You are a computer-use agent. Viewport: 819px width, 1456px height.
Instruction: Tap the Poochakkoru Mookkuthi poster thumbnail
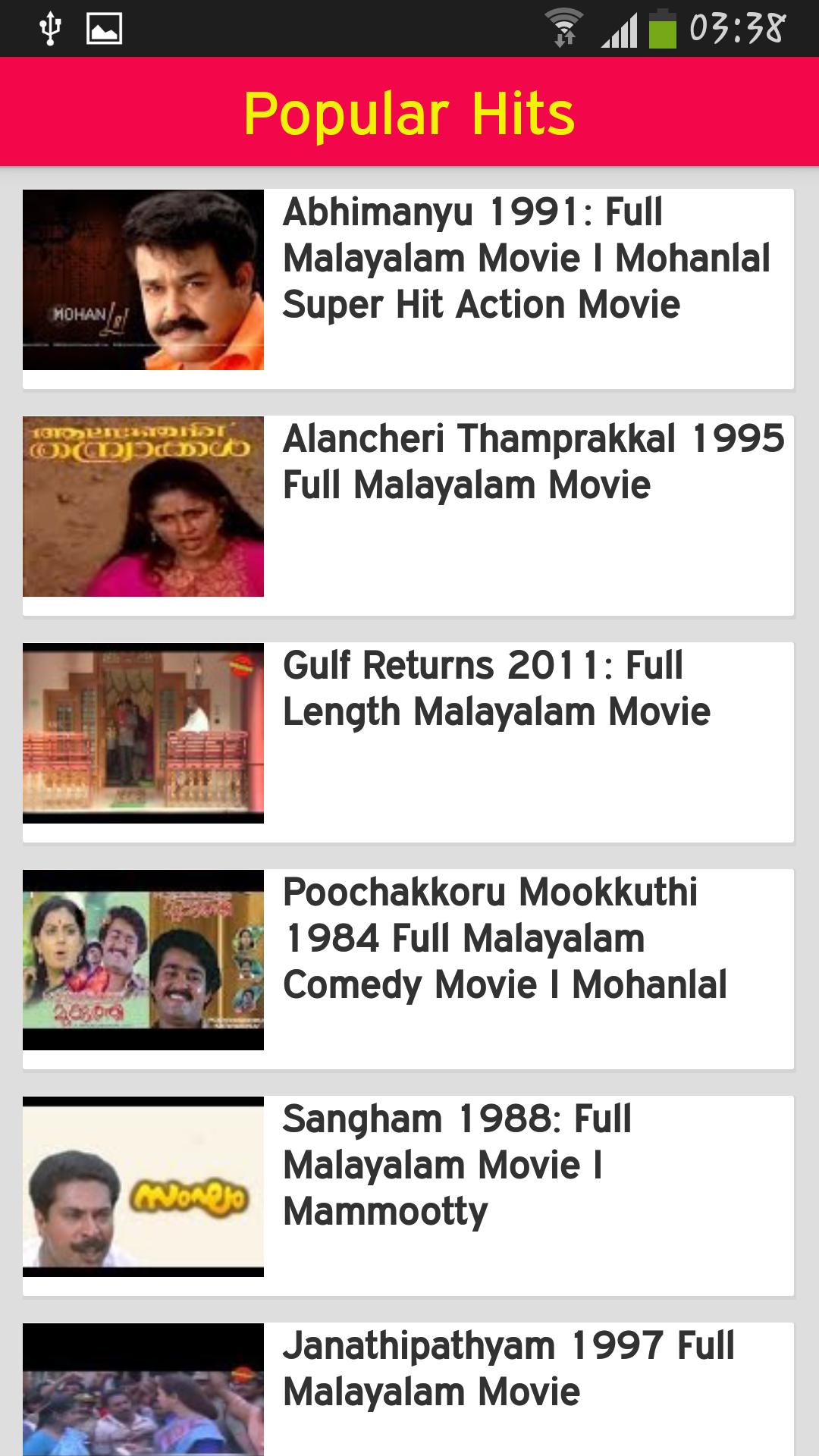[144, 958]
